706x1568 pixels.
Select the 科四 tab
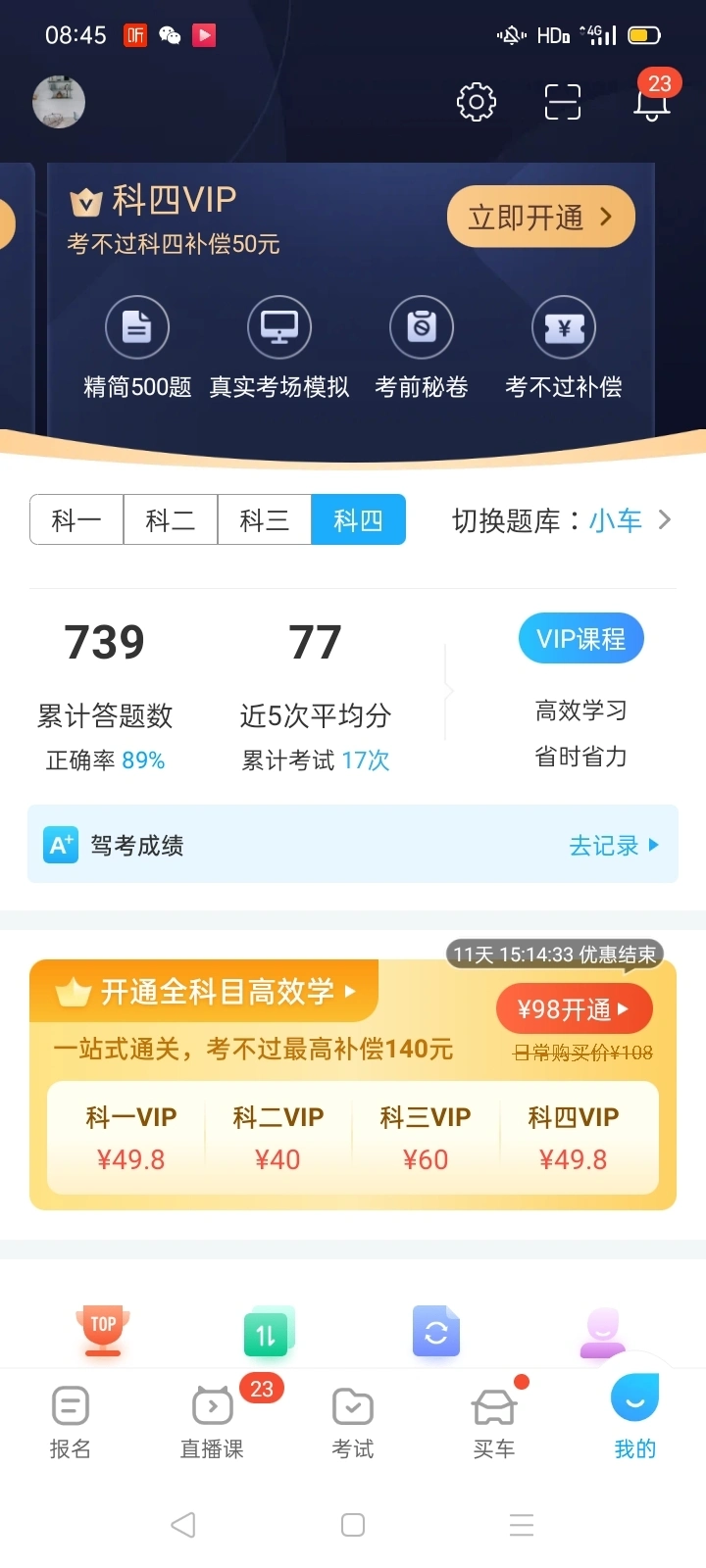pyautogui.click(x=359, y=519)
